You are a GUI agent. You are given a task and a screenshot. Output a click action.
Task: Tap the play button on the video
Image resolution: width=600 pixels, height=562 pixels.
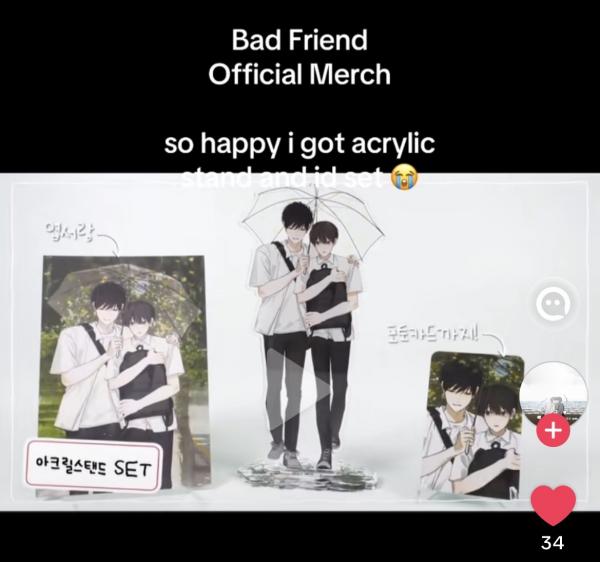click(300, 390)
